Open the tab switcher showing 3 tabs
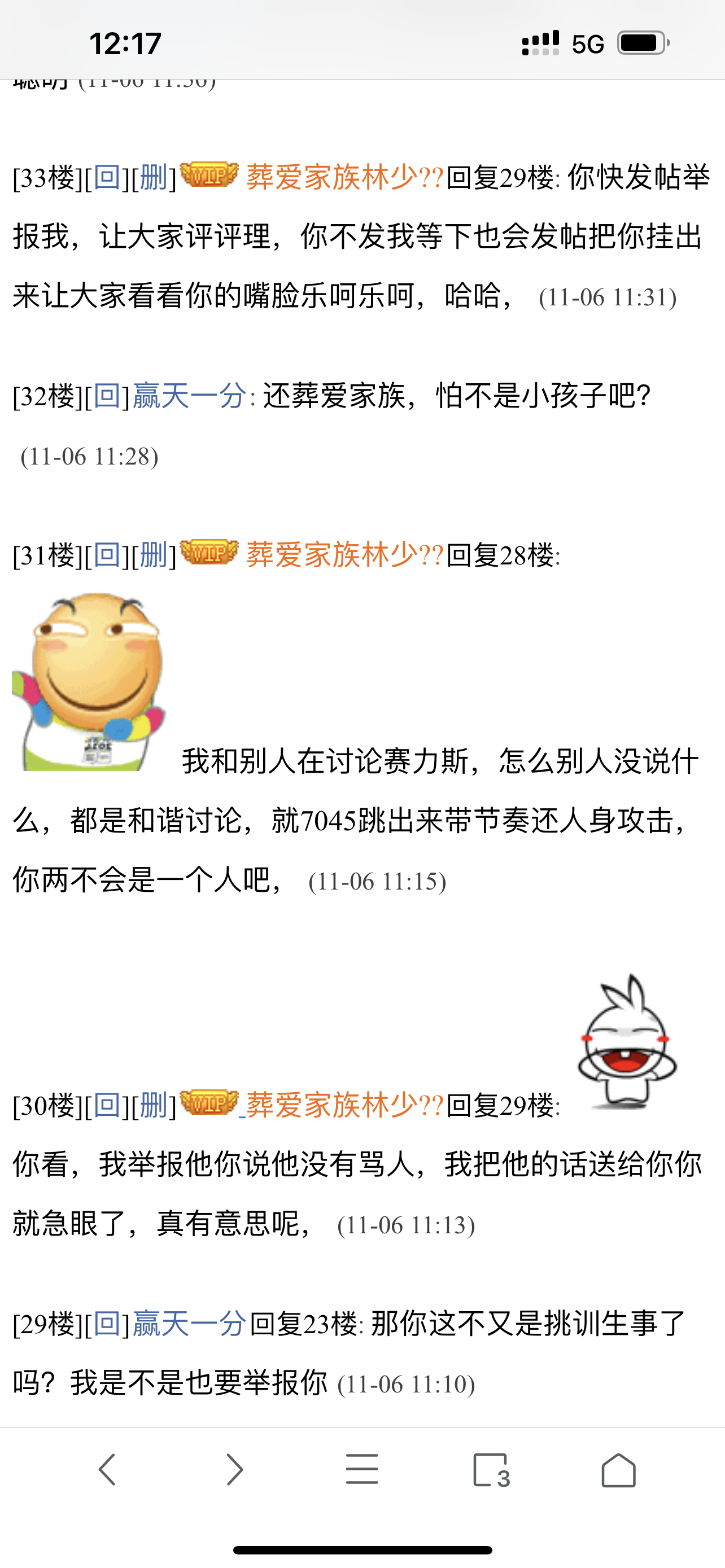This screenshot has height=1568, width=725. [x=491, y=1470]
